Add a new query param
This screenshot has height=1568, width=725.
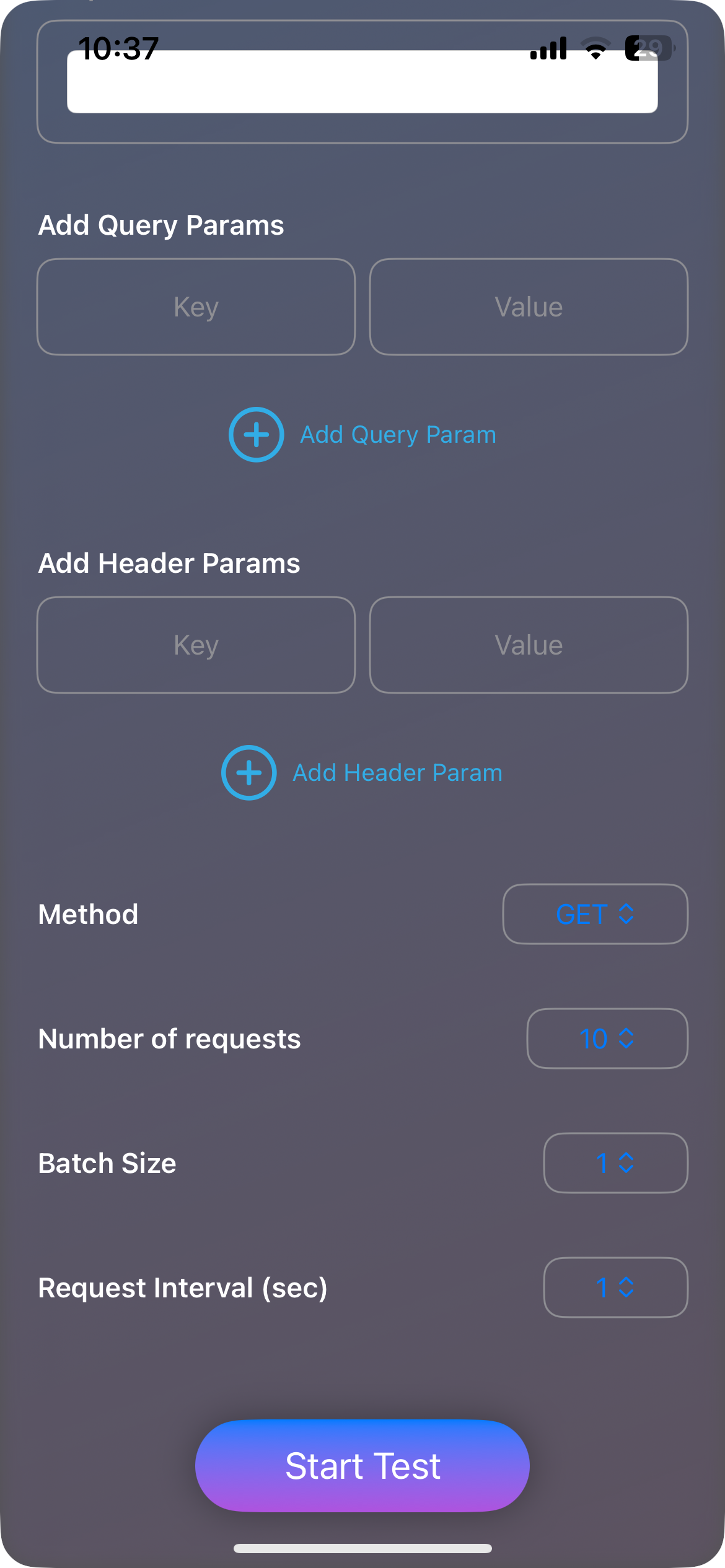362,435
